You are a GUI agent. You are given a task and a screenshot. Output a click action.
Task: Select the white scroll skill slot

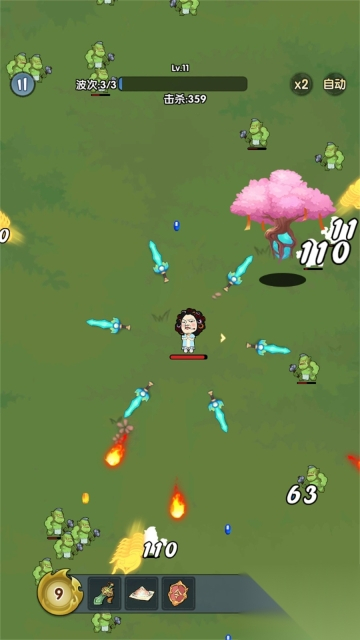tap(141, 593)
